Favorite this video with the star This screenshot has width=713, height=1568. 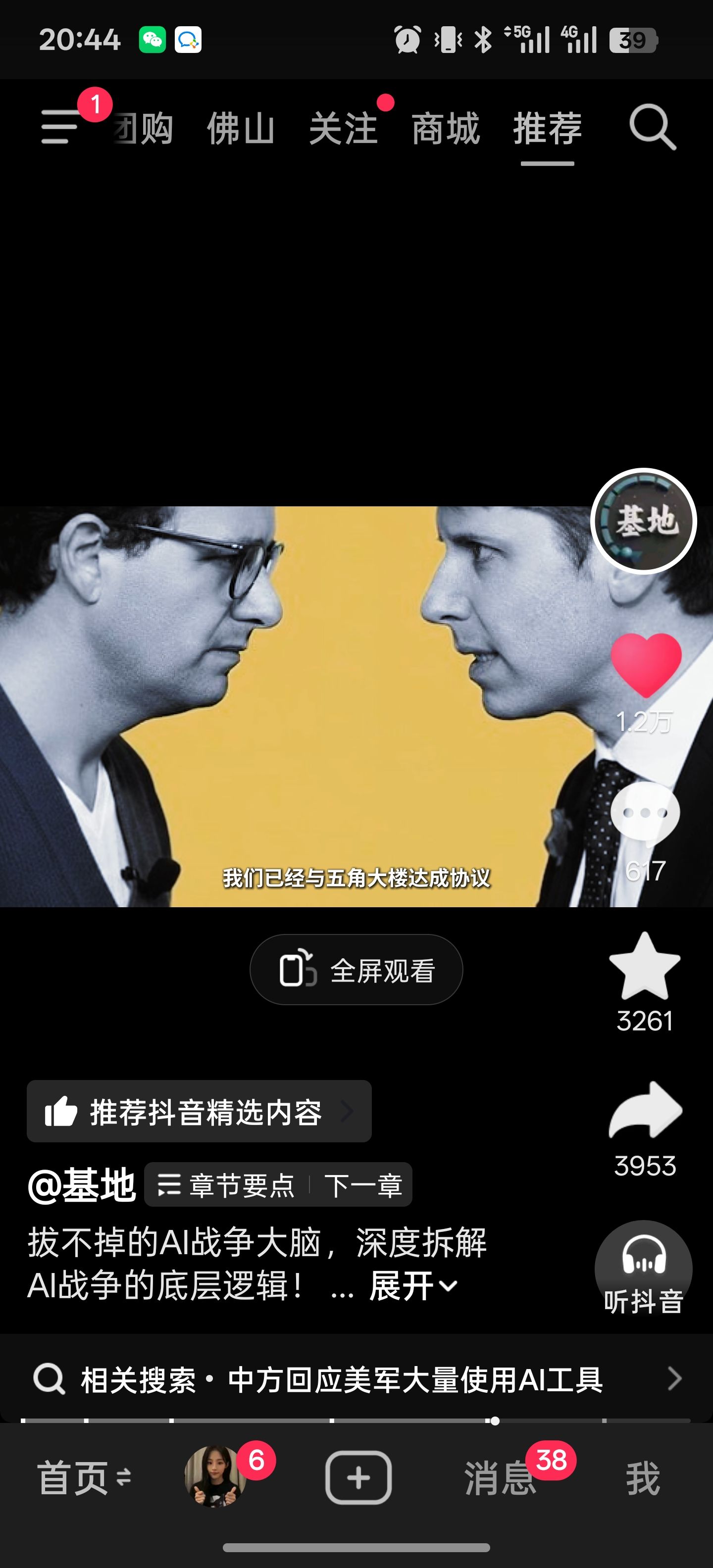pos(645,967)
